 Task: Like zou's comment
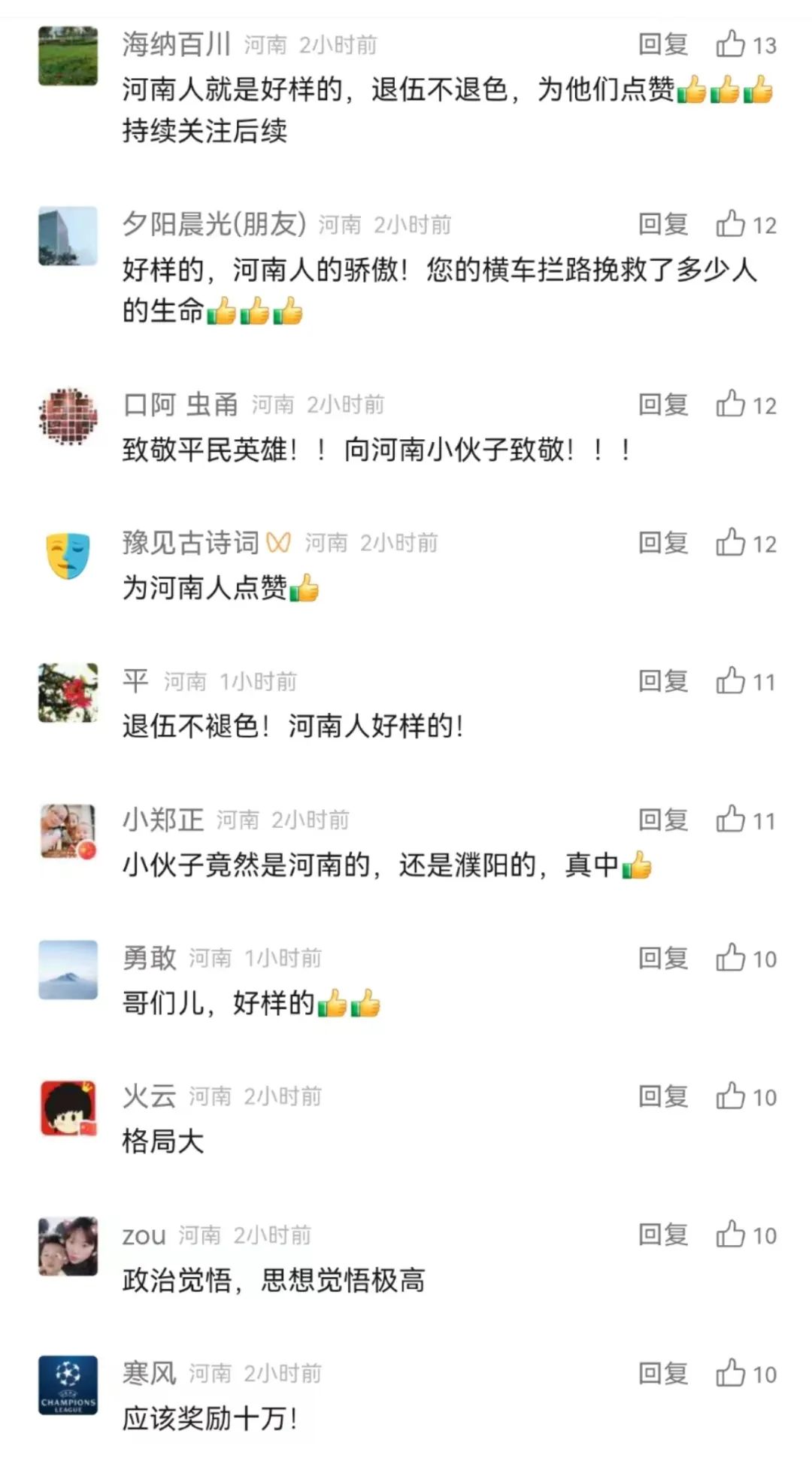pos(746,1235)
